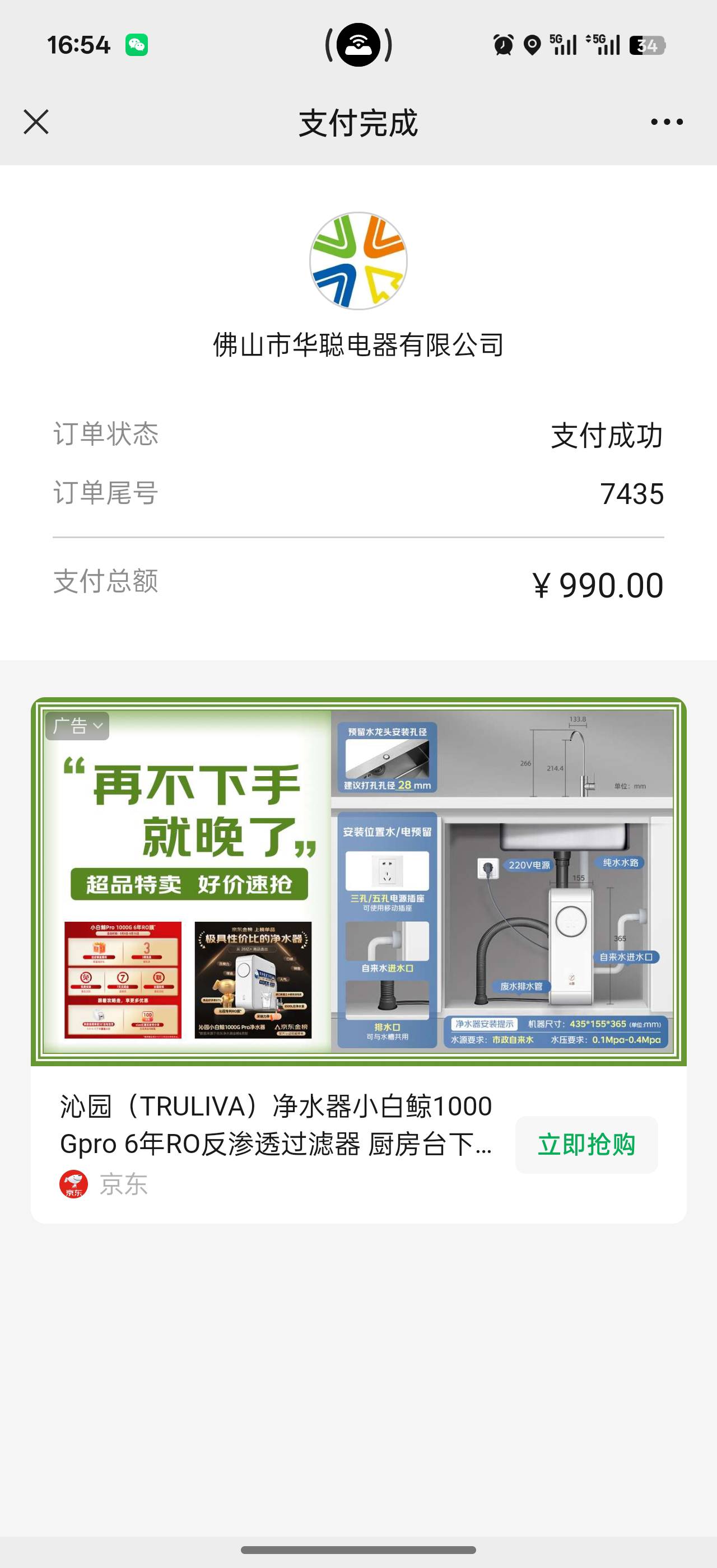Close the 支付完成 page

coord(36,122)
